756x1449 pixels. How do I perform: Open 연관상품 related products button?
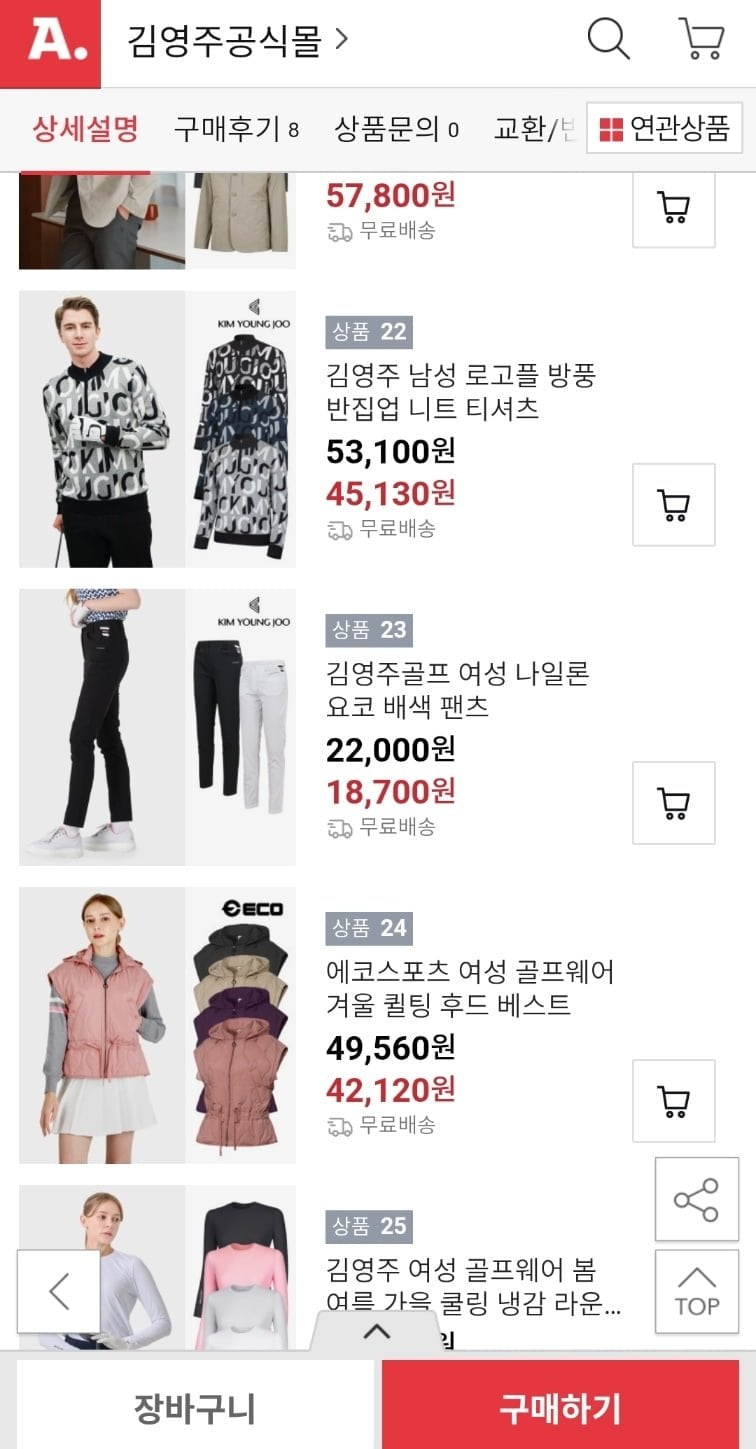(664, 129)
